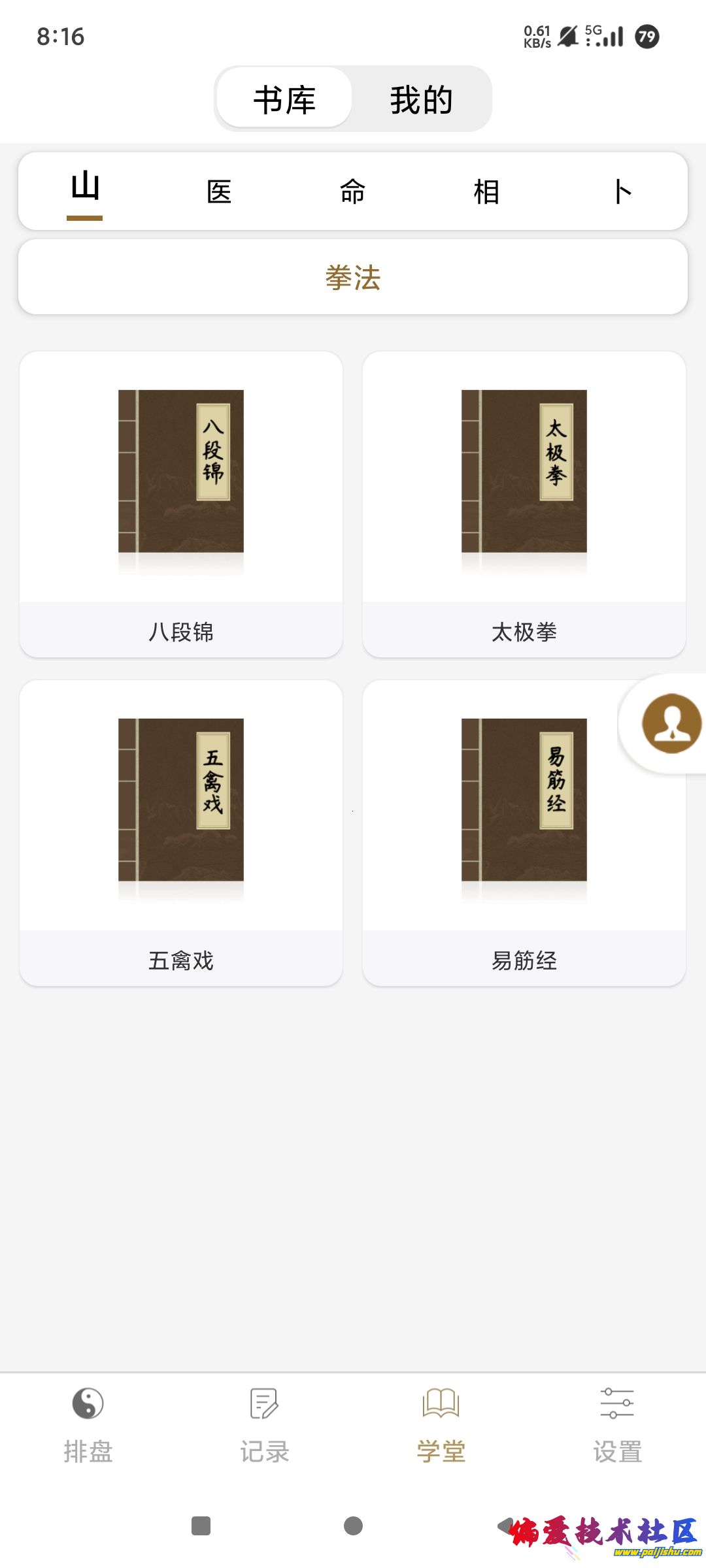Read the 易筋经 book
This screenshot has width=706, height=1568.
pos(524,832)
